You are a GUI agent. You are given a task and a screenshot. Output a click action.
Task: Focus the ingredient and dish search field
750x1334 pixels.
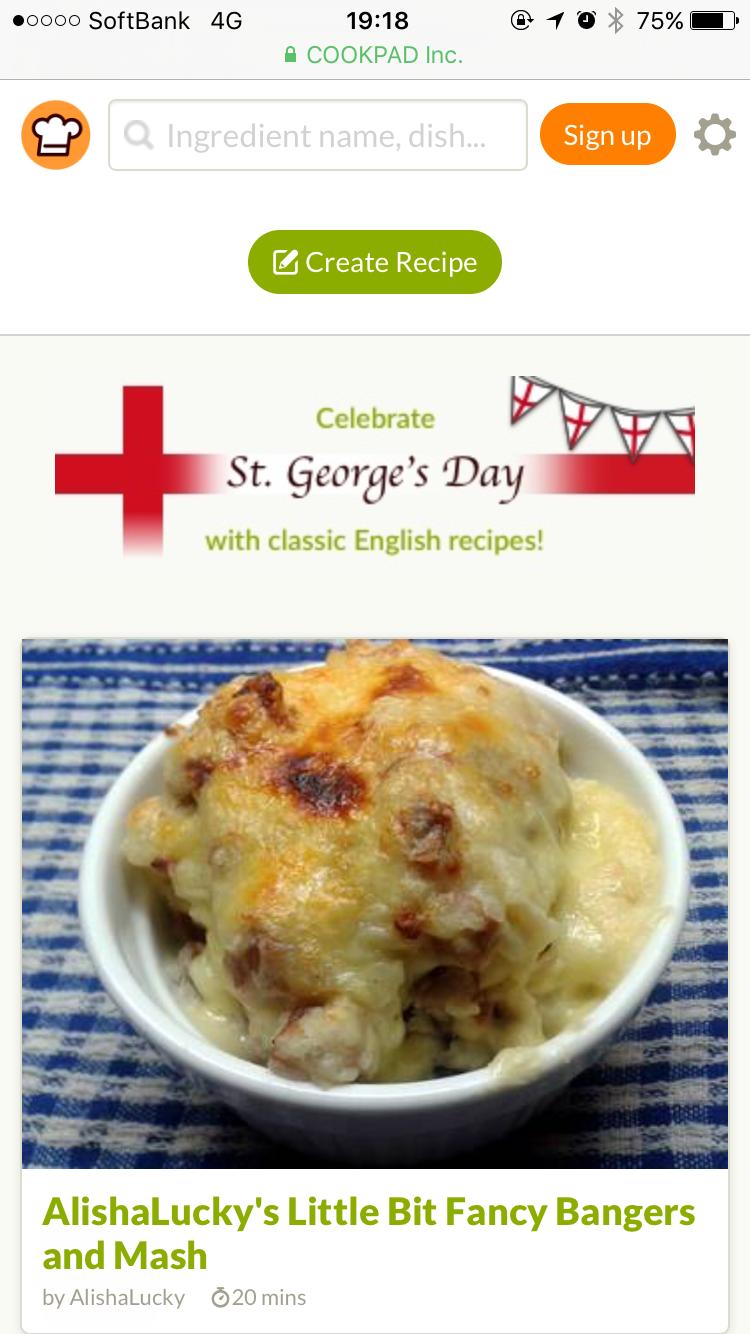point(318,135)
